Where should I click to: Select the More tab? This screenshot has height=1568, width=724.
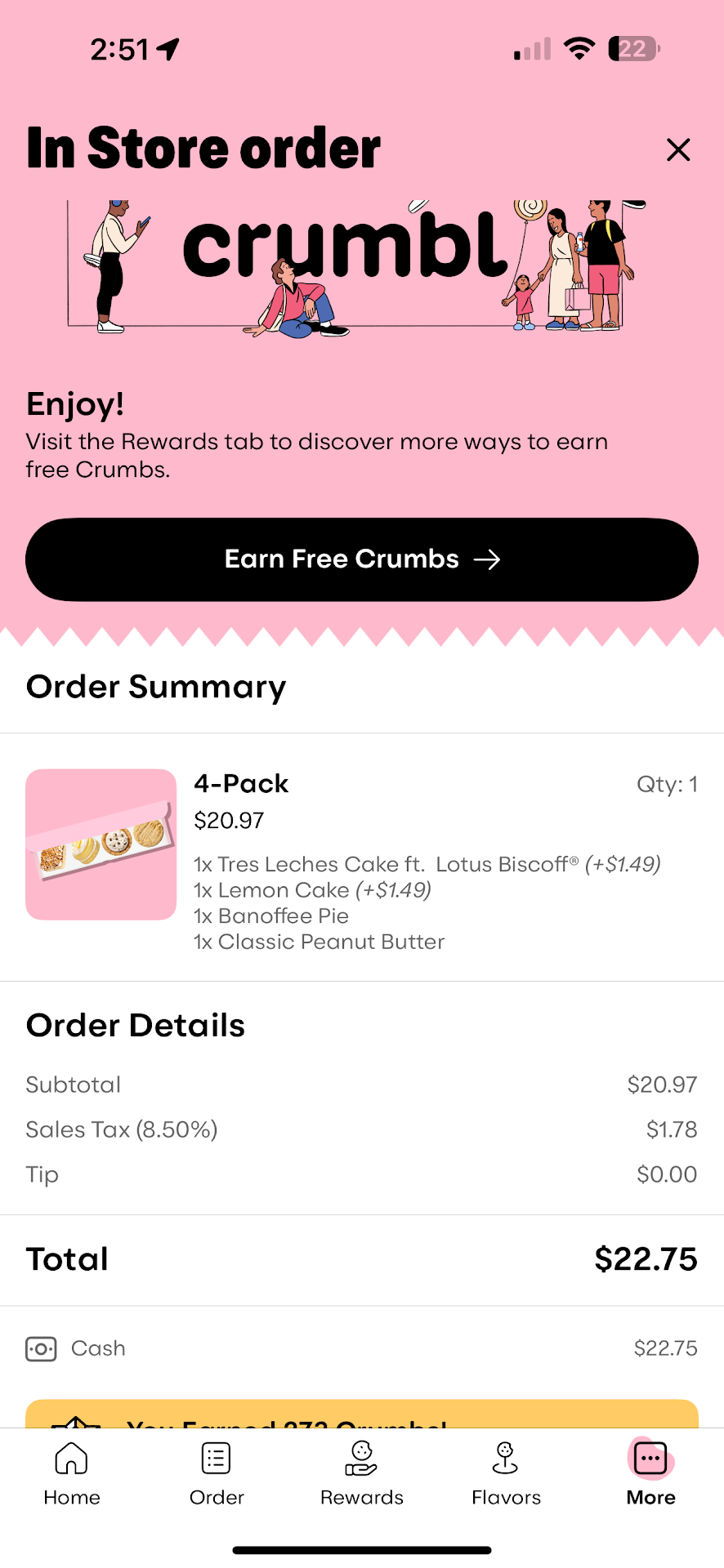[650, 1473]
